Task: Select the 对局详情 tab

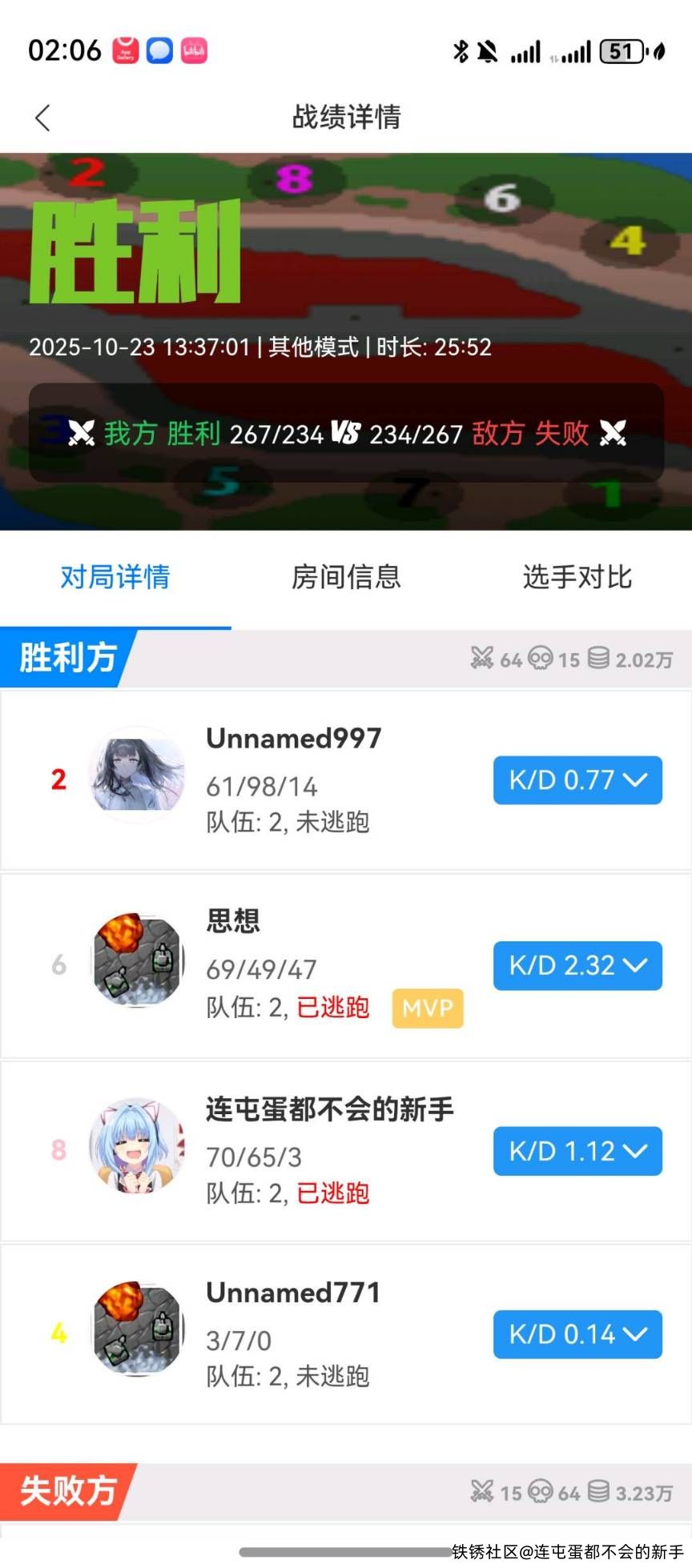Action: pyautogui.click(x=115, y=576)
